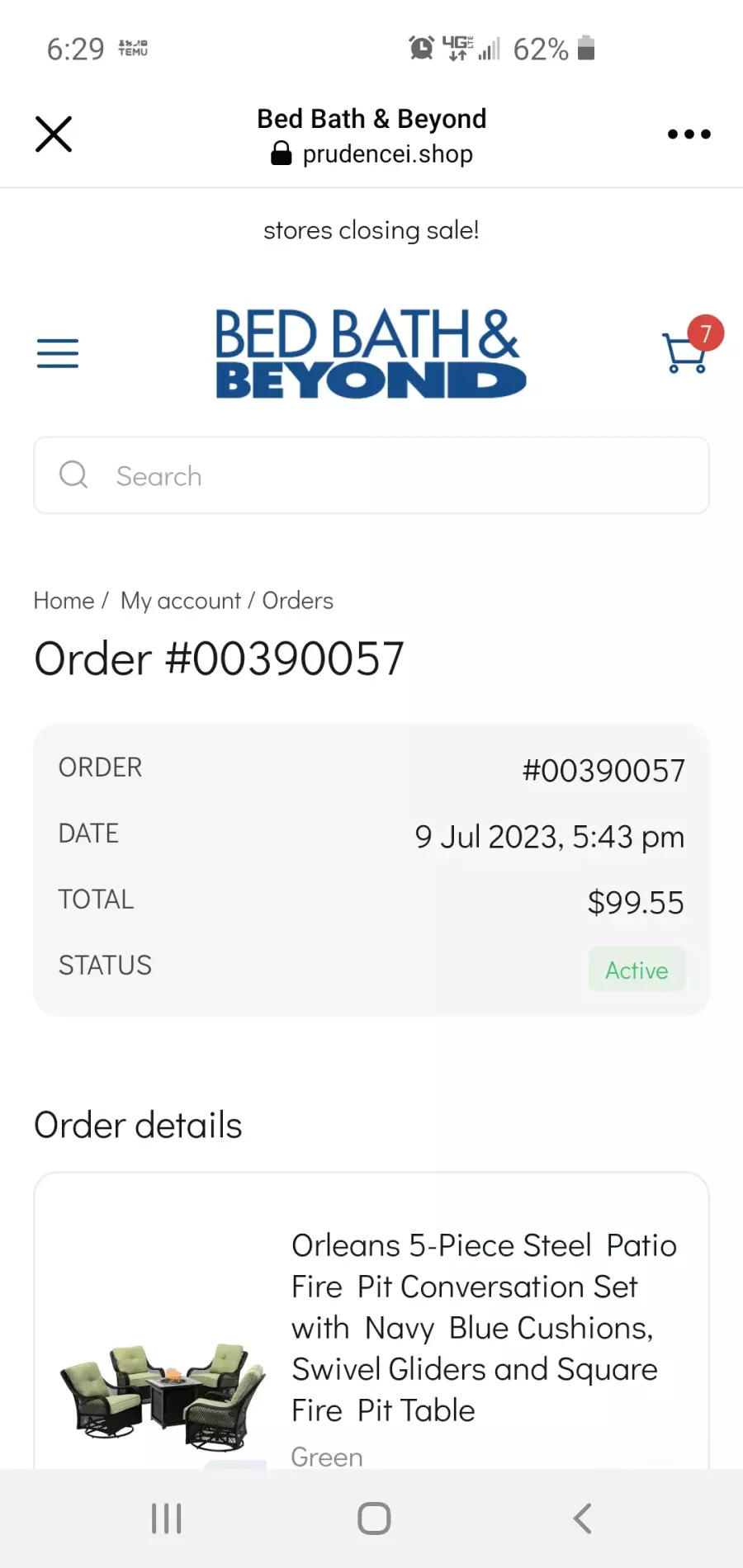This screenshot has height=1568, width=743.
Task: Focus the Search field
Action: tap(371, 475)
